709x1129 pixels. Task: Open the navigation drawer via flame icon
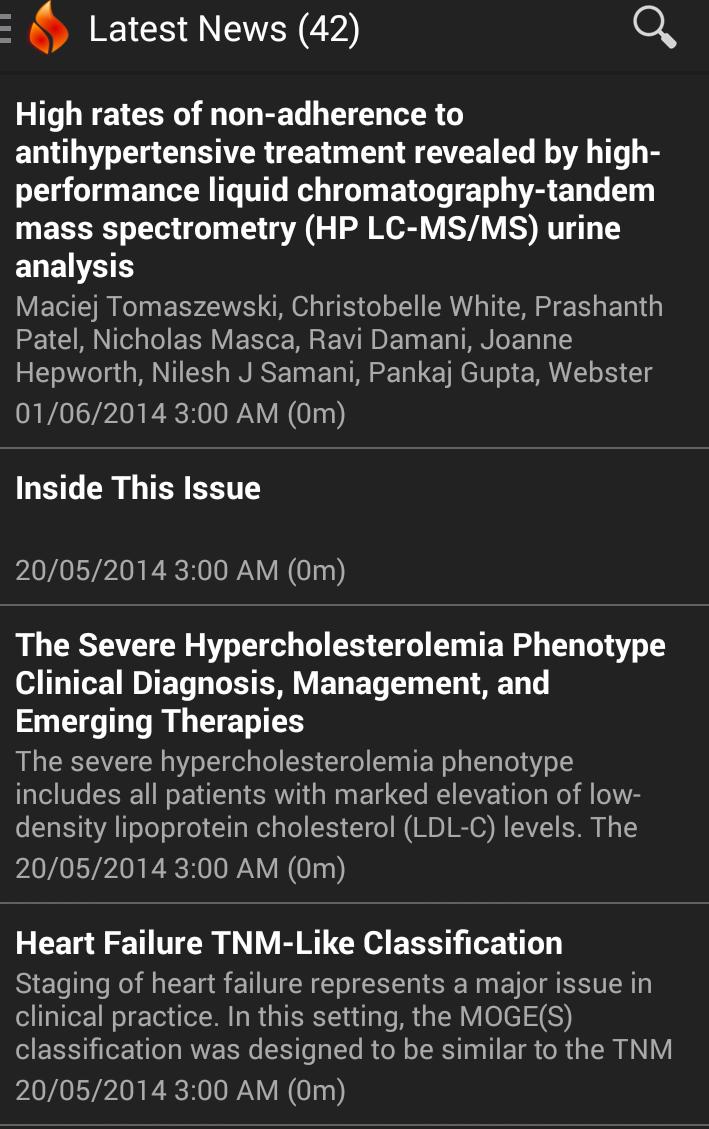coord(47,29)
